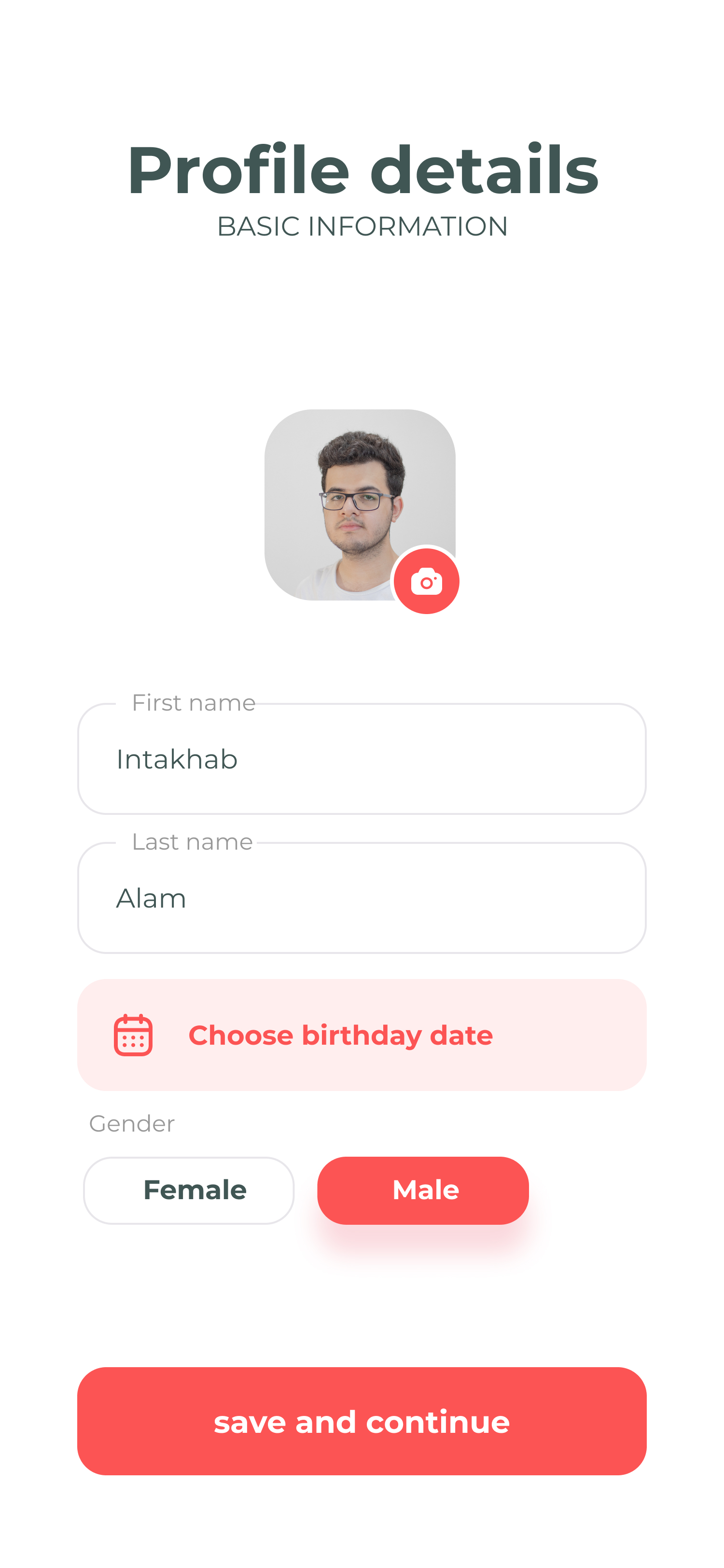The height and width of the screenshot is (1568, 724).
Task: Edit the Last name field
Action: coord(362,898)
